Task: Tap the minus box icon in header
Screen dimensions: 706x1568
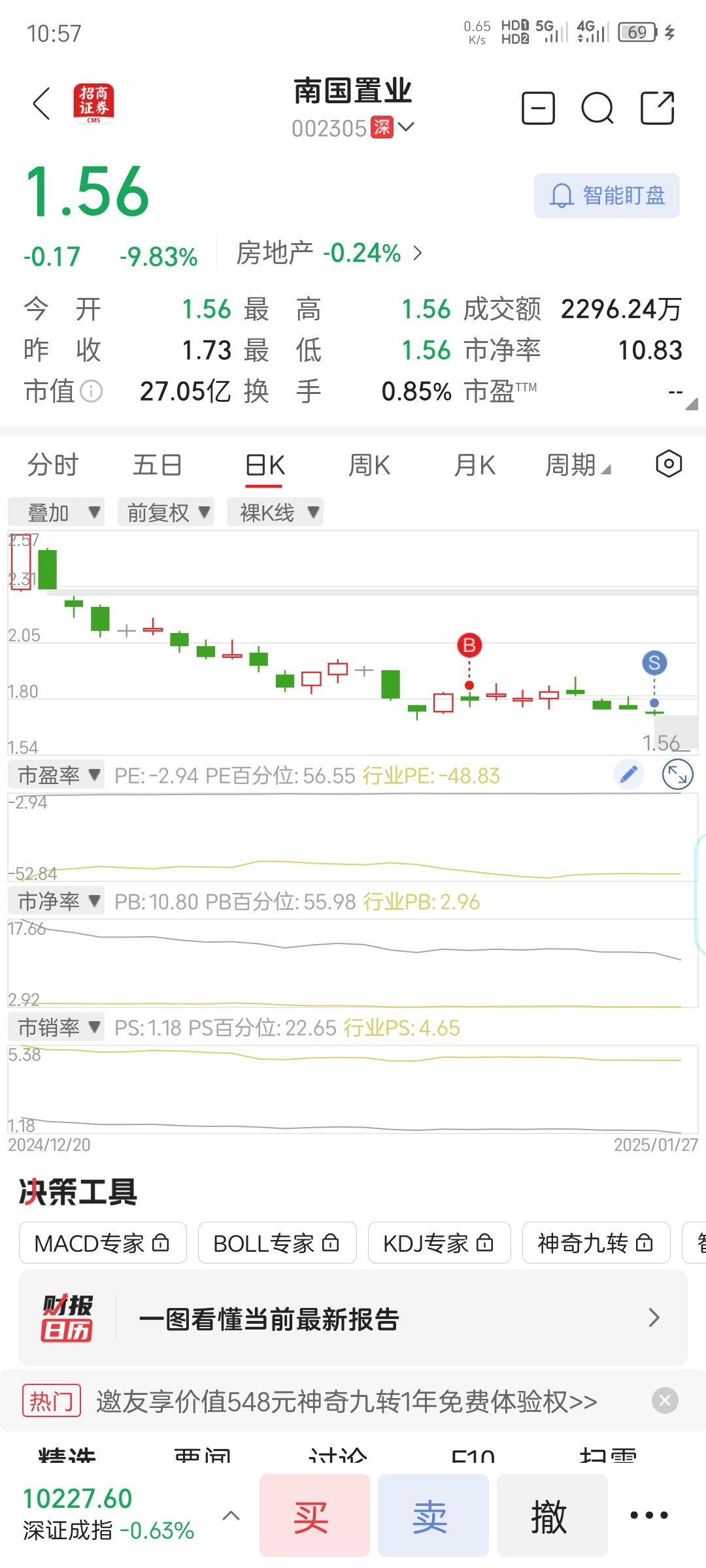Action: 538,108
